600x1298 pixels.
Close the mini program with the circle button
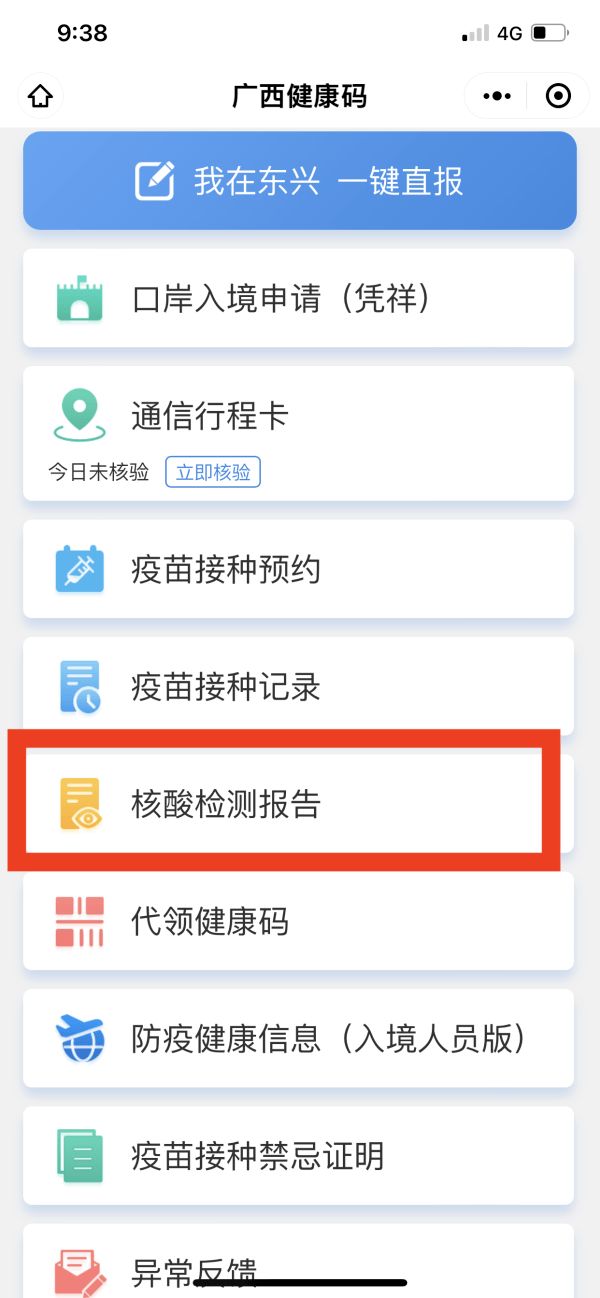click(557, 96)
